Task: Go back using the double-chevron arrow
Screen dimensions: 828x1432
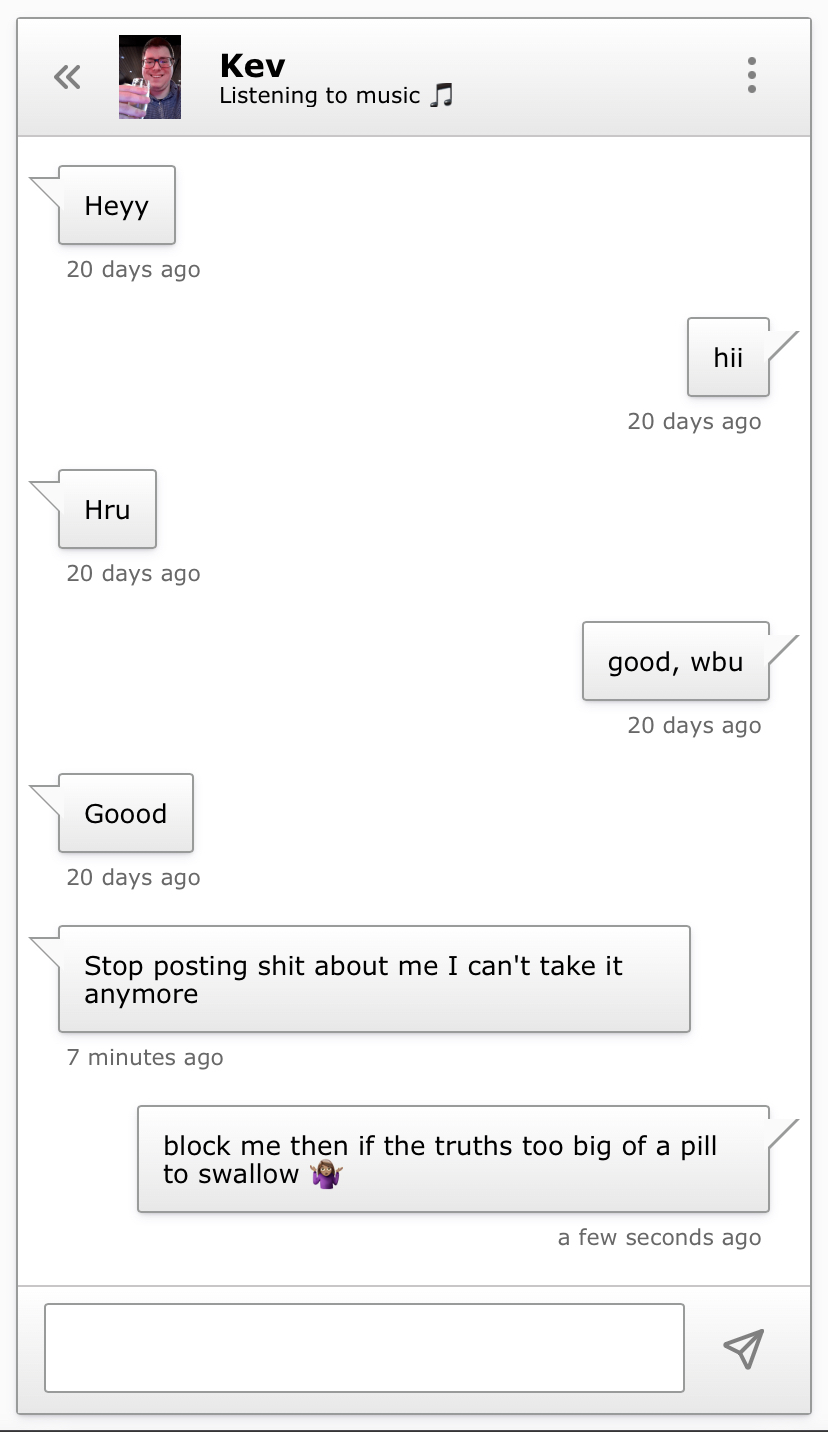Action: tap(67, 77)
